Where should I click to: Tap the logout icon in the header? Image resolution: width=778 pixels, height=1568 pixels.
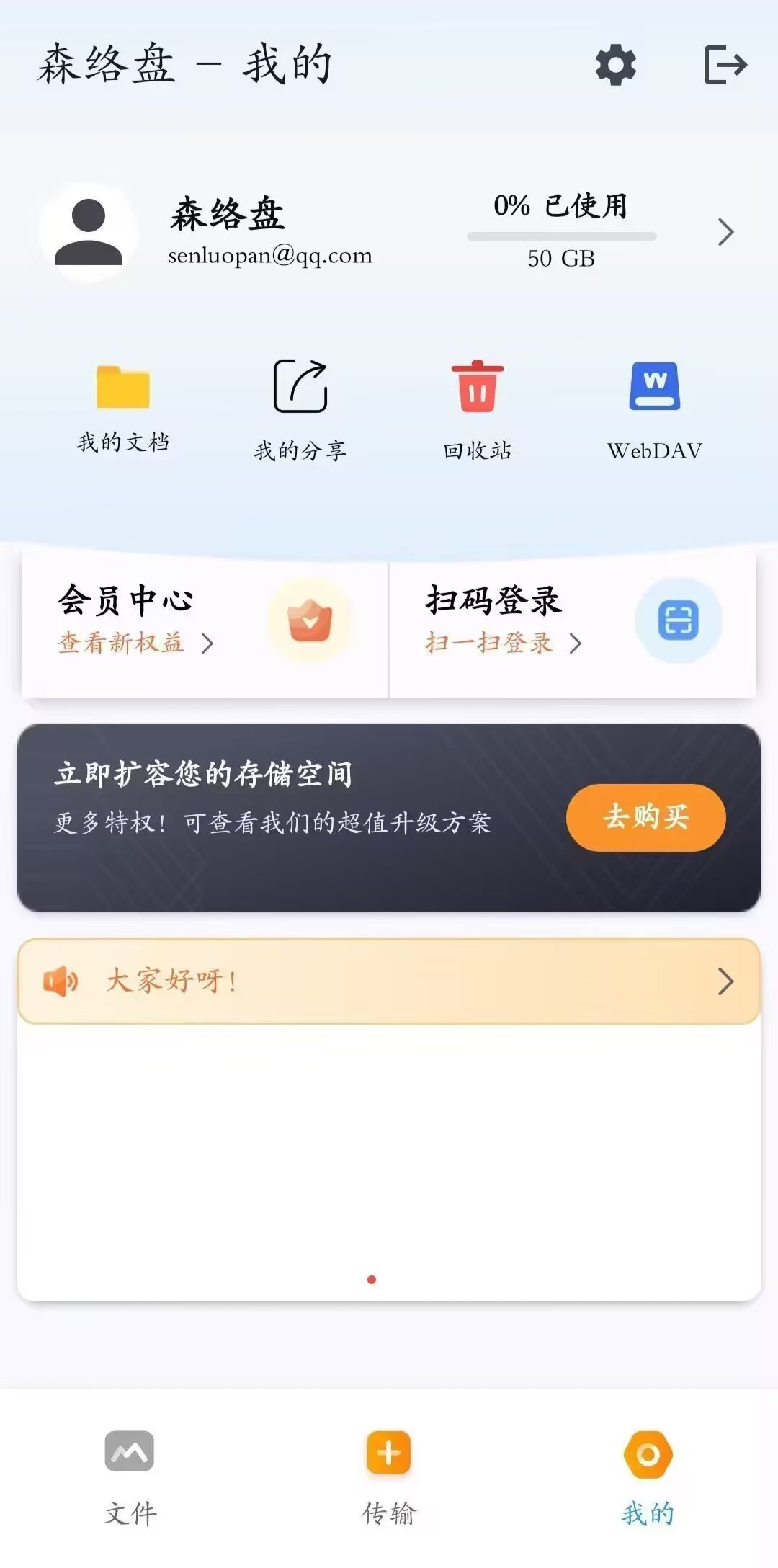[x=725, y=65]
